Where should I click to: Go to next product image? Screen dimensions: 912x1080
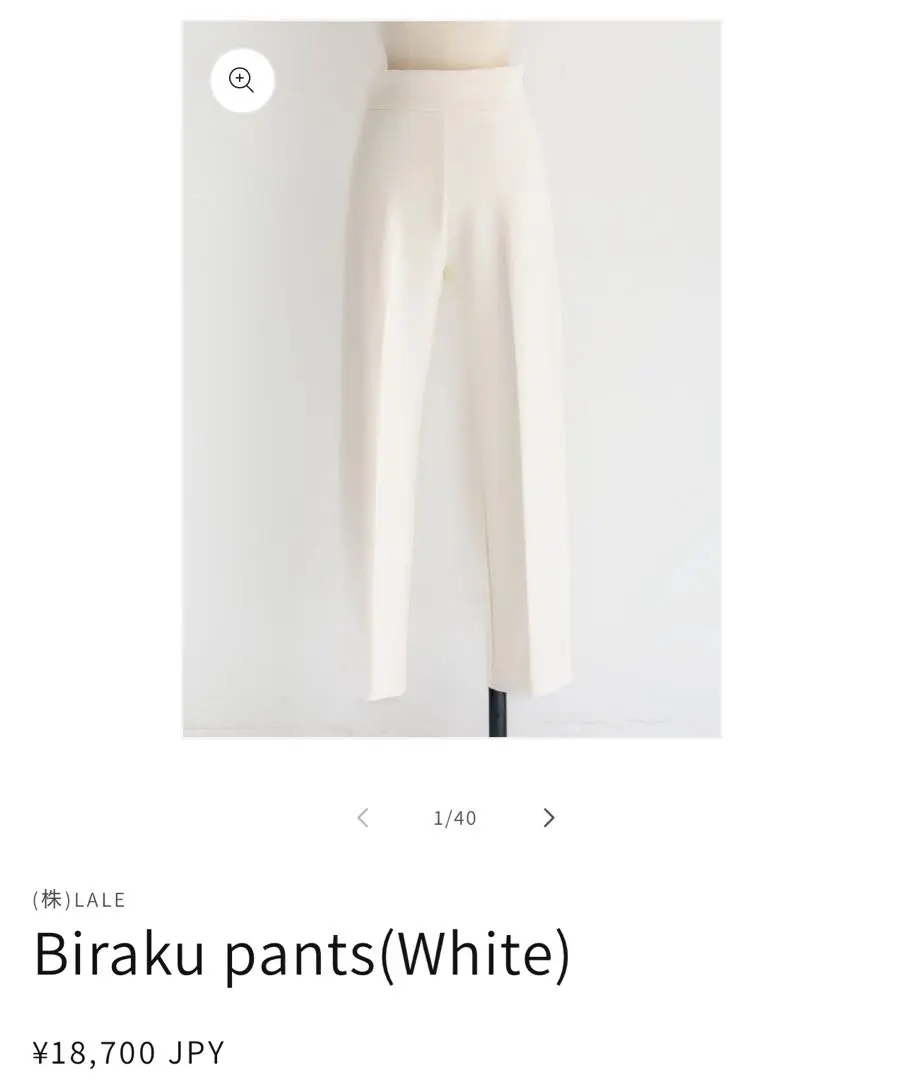point(548,818)
